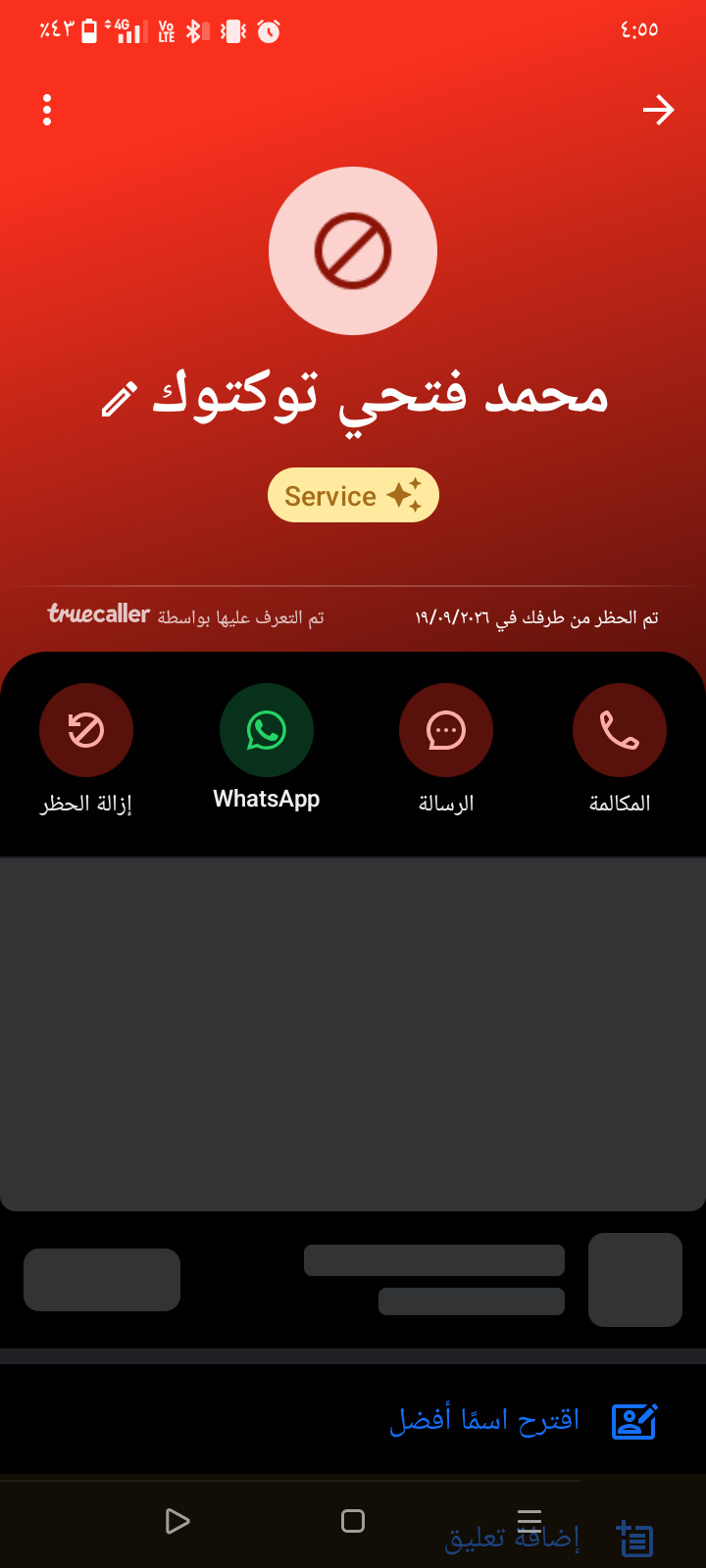Tap the system home button
Image resolution: width=706 pixels, height=1568 pixels.
353,1521
